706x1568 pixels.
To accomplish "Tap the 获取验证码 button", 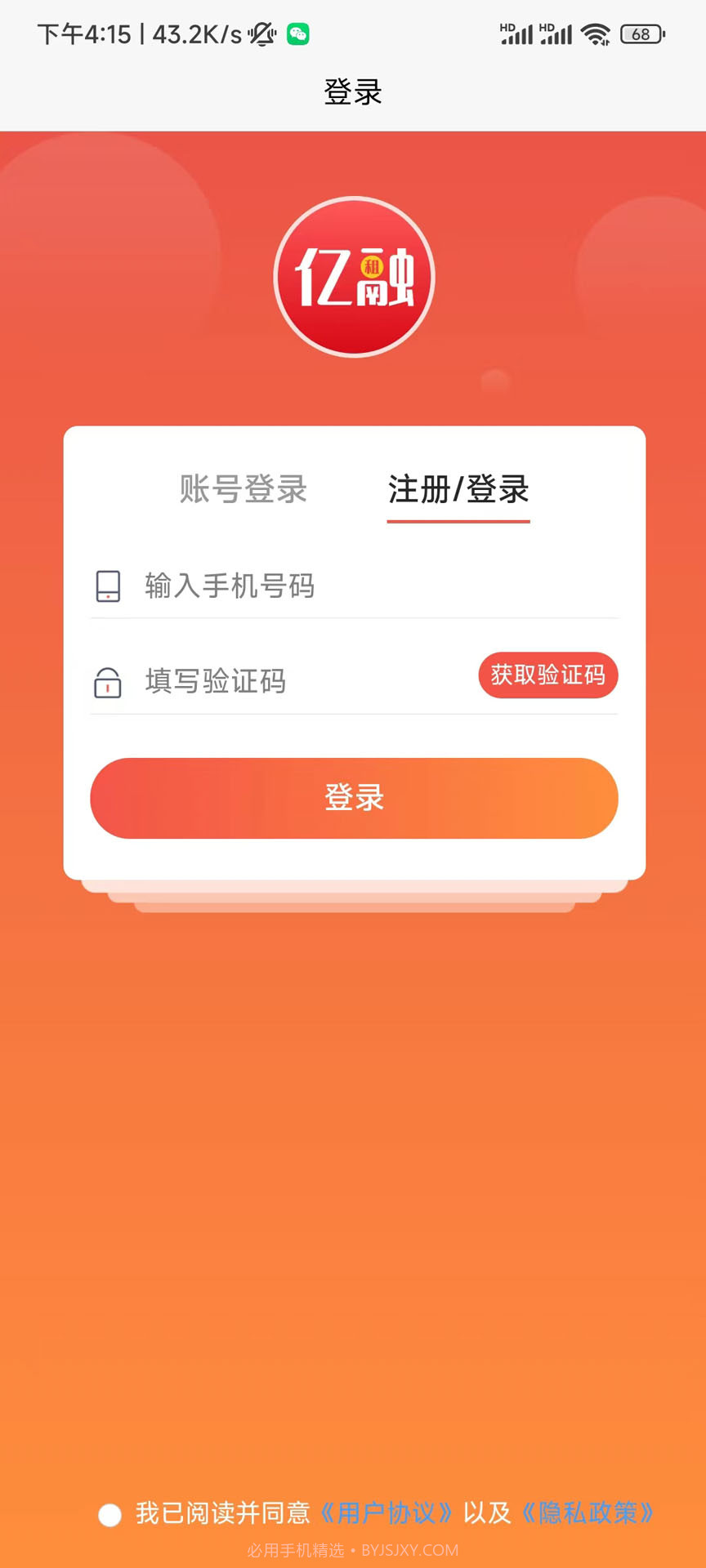I will tap(547, 675).
